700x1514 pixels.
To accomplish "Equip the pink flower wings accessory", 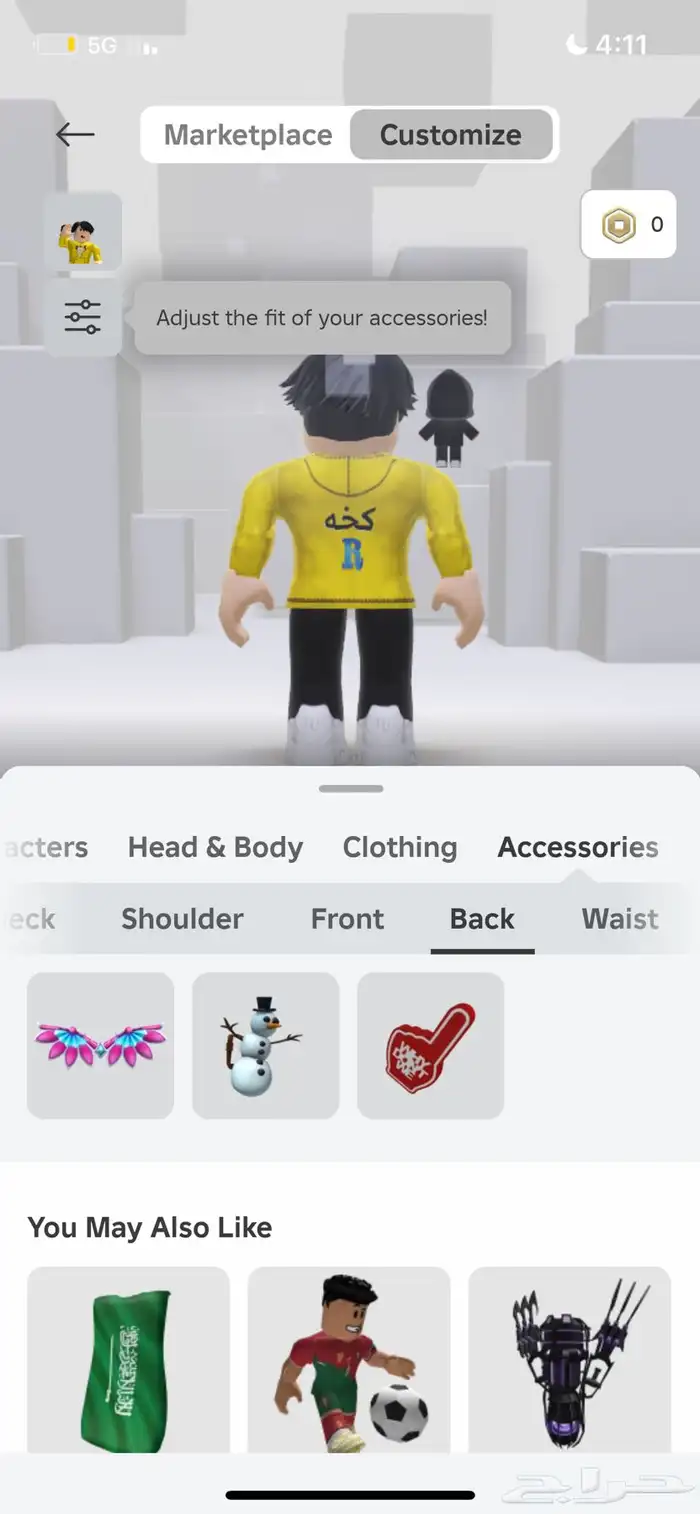I will point(100,1045).
